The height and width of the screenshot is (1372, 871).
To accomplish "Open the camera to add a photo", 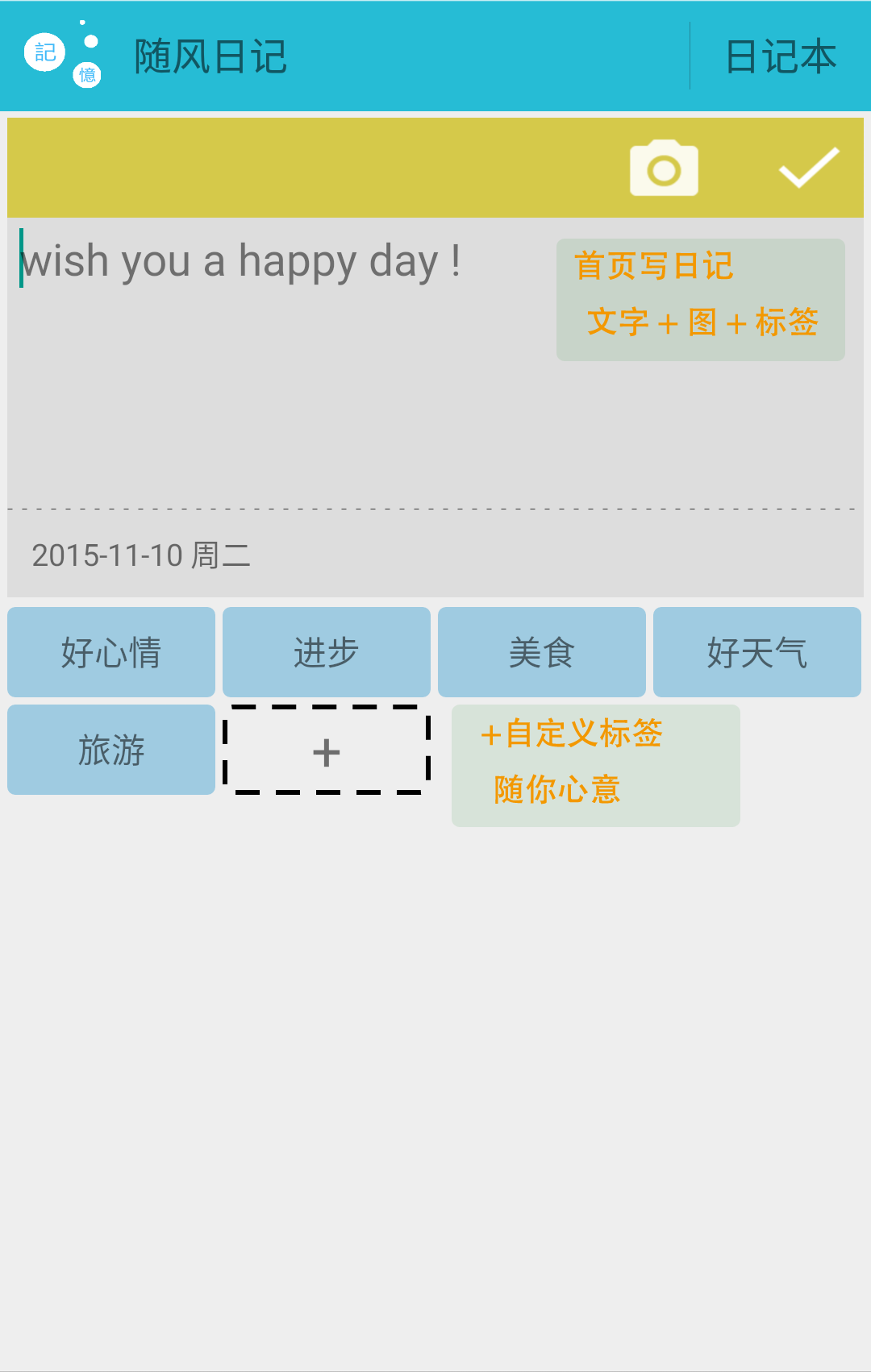I will coord(664,168).
